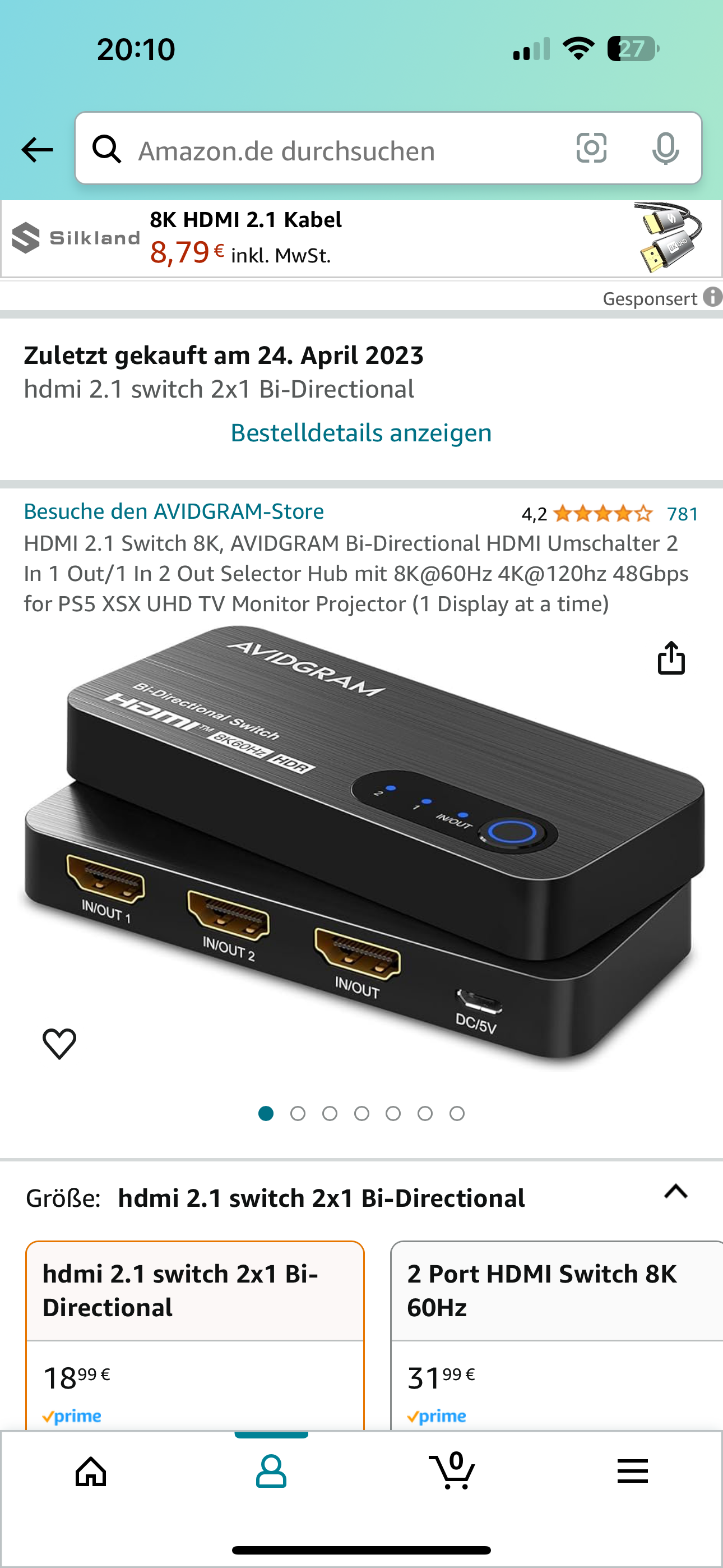
Task: Tap the Amazon.de search field
Action: tap(341, 150)
